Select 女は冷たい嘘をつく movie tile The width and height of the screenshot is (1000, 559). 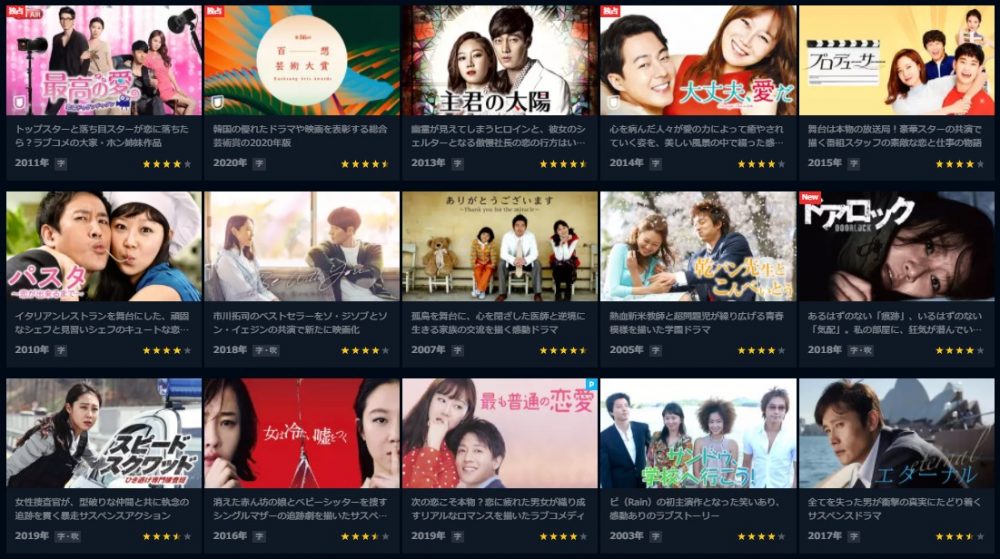tap(302, 433)
